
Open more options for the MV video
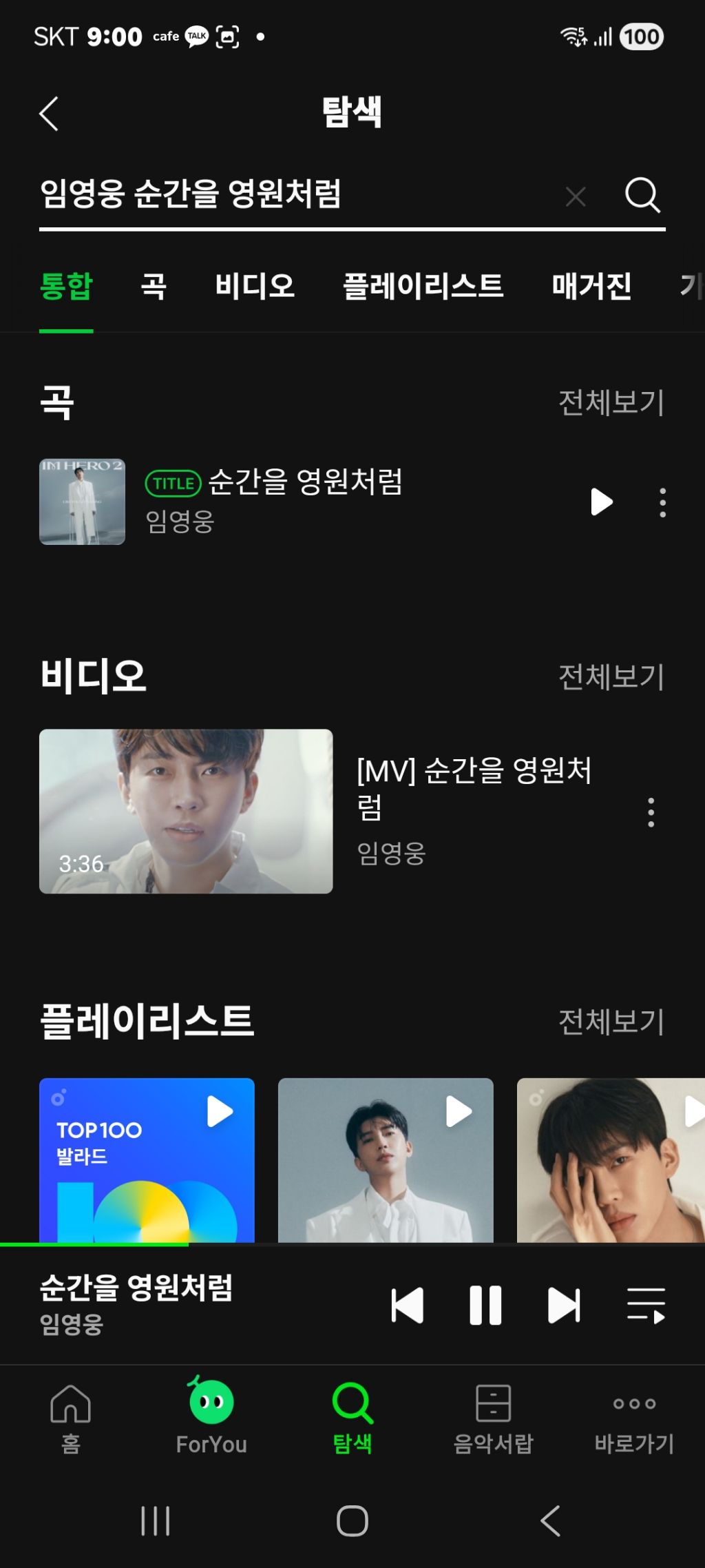(651, 812)
